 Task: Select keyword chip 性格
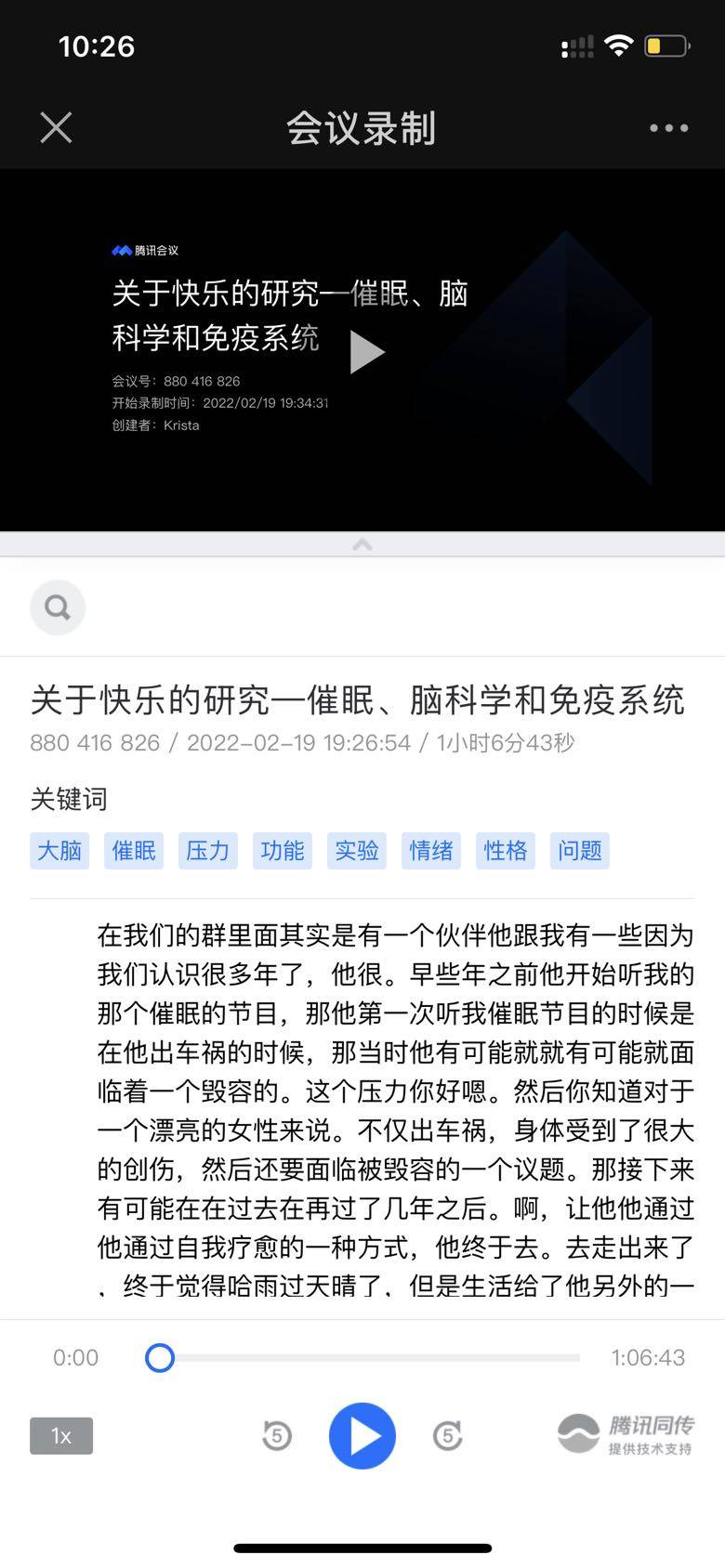pos(506,850)
